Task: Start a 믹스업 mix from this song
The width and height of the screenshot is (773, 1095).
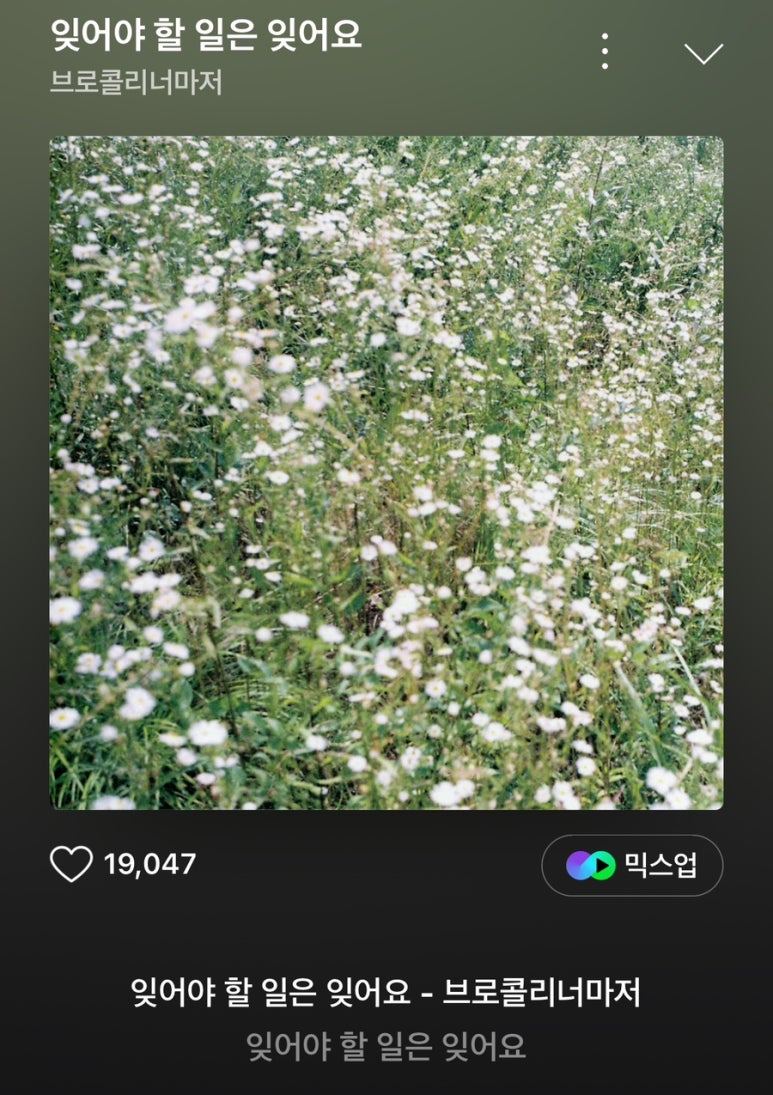Action: click(x=632, y=865)
